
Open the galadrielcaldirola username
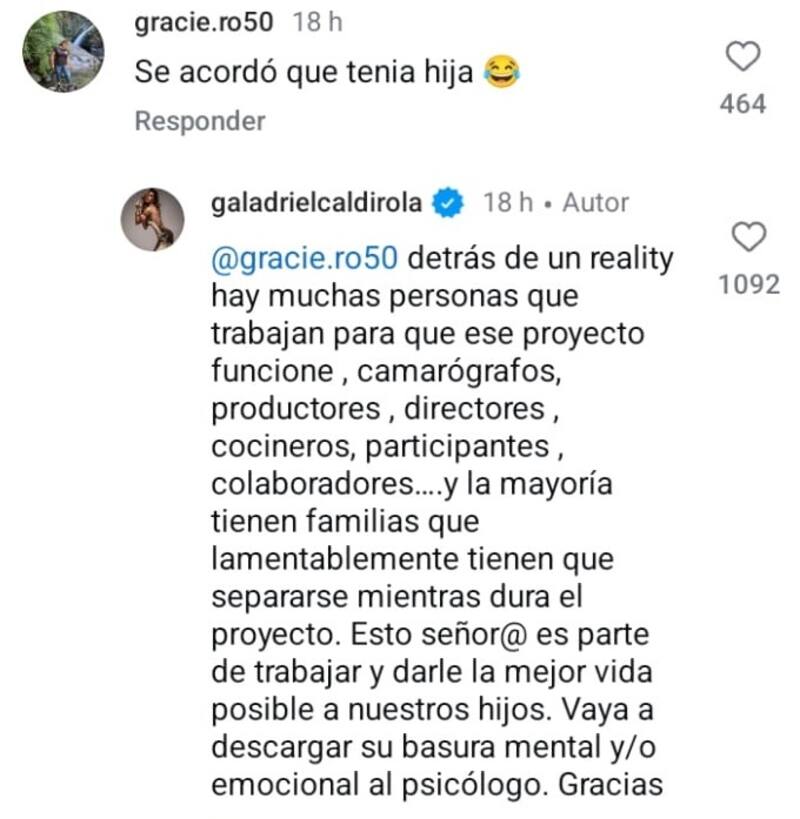[318, 203]
